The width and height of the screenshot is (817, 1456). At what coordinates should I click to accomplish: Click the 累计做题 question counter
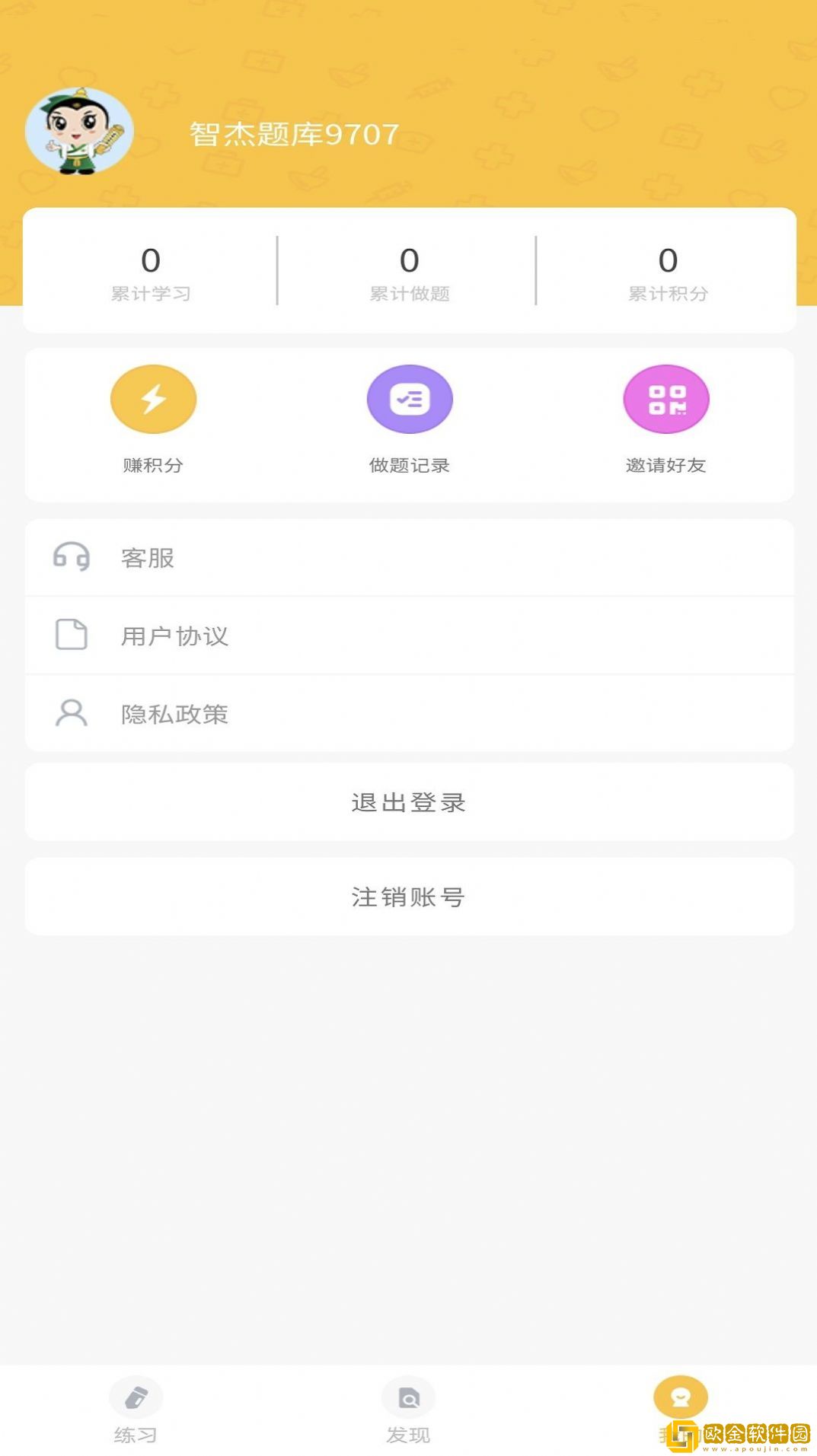[x=410, y=274]
